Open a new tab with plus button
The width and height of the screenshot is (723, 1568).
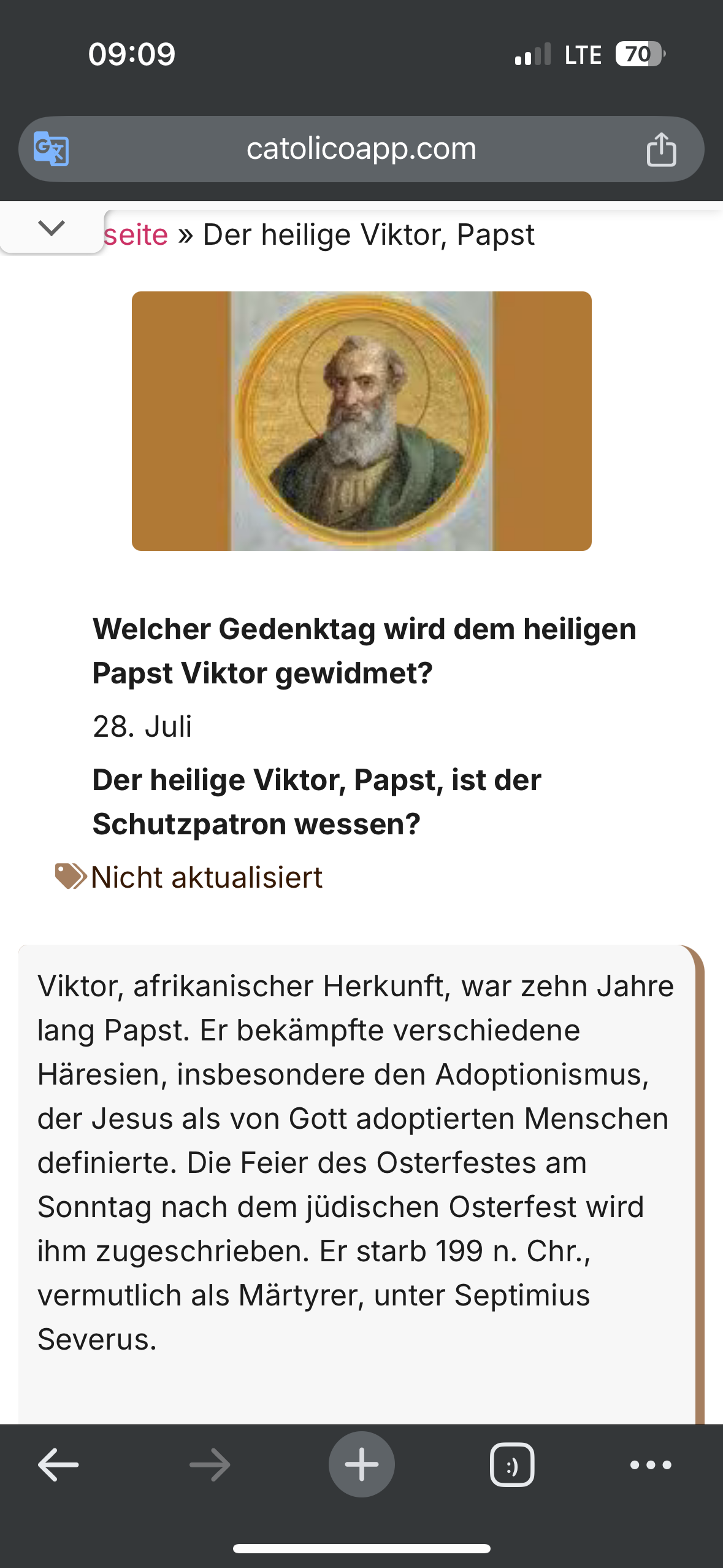(361, 1464)
